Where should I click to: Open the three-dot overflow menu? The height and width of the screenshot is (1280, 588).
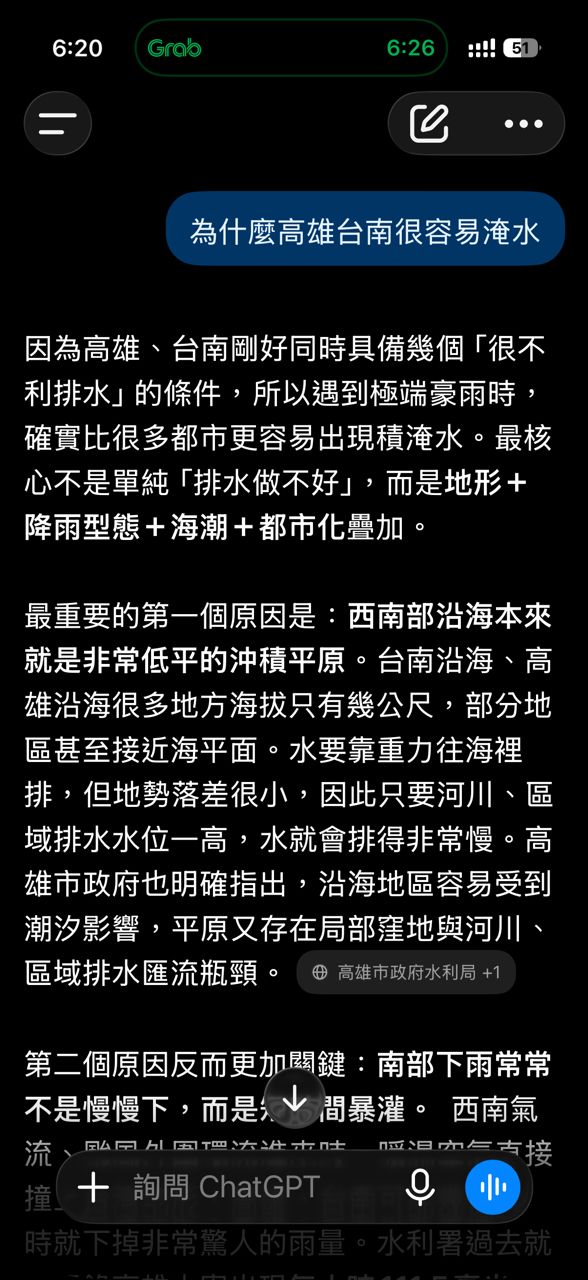[x=523, y=124]
